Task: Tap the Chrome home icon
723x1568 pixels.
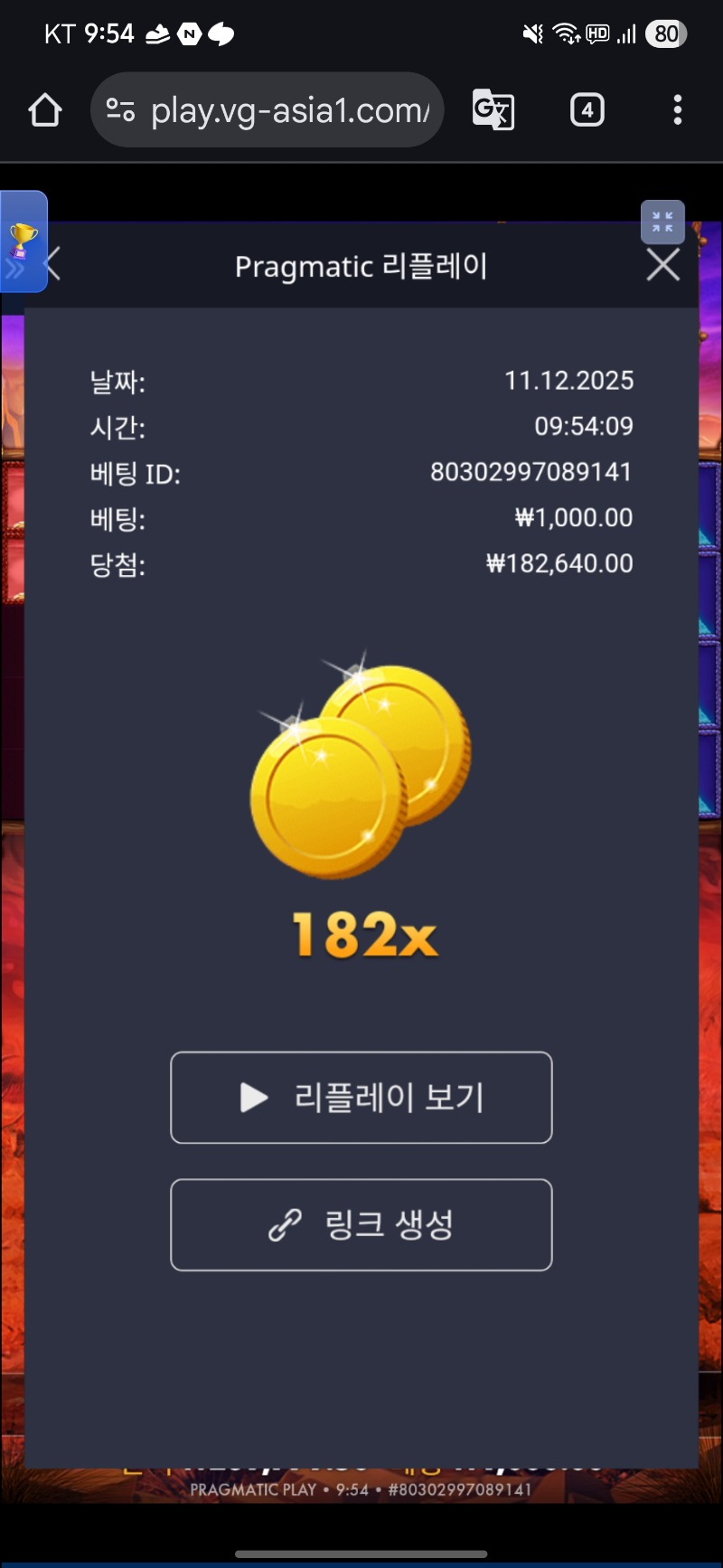Action: 43,109
